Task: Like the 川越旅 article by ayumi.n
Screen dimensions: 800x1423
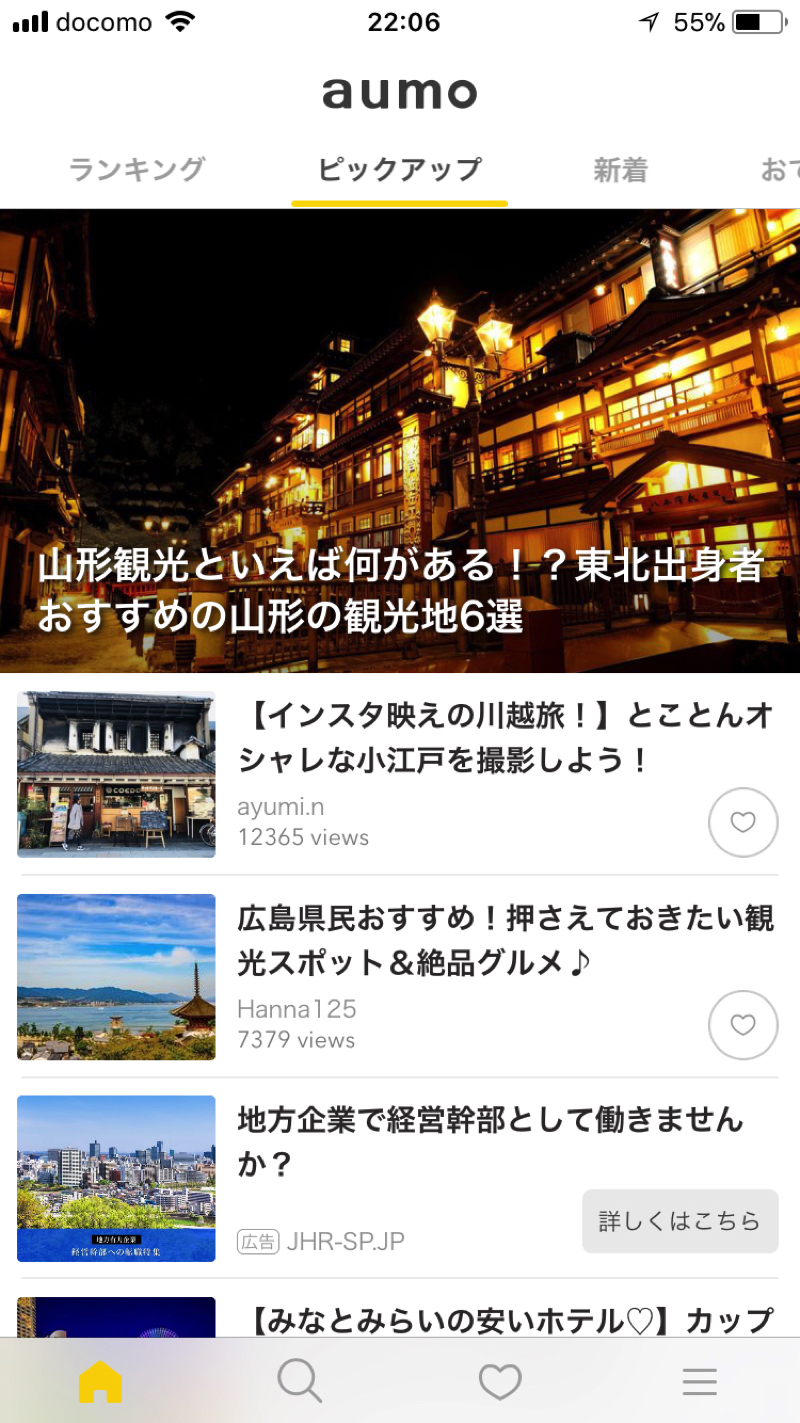Action: (742, 822)
